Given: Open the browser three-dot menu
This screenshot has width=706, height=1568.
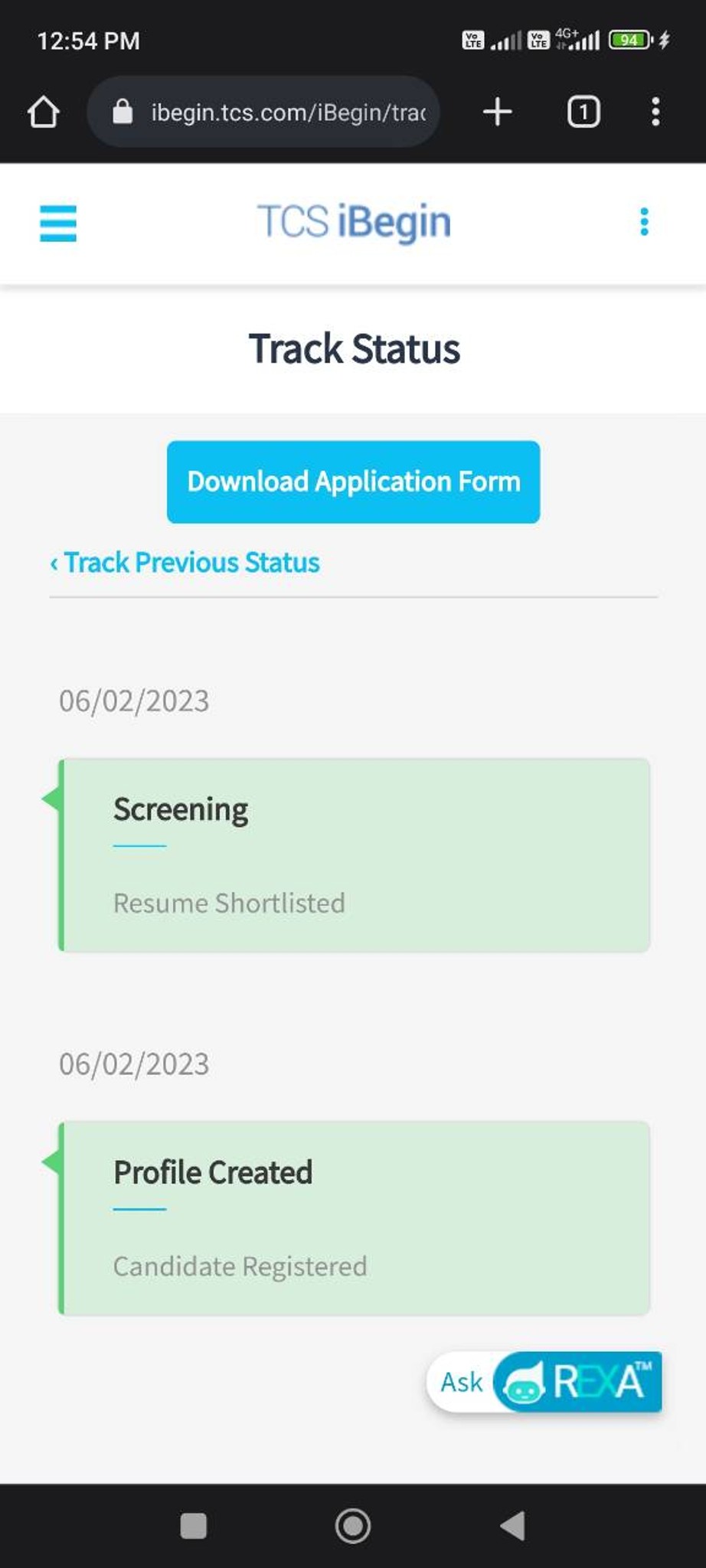Looking at the screenshot, I should coord(655,112).
